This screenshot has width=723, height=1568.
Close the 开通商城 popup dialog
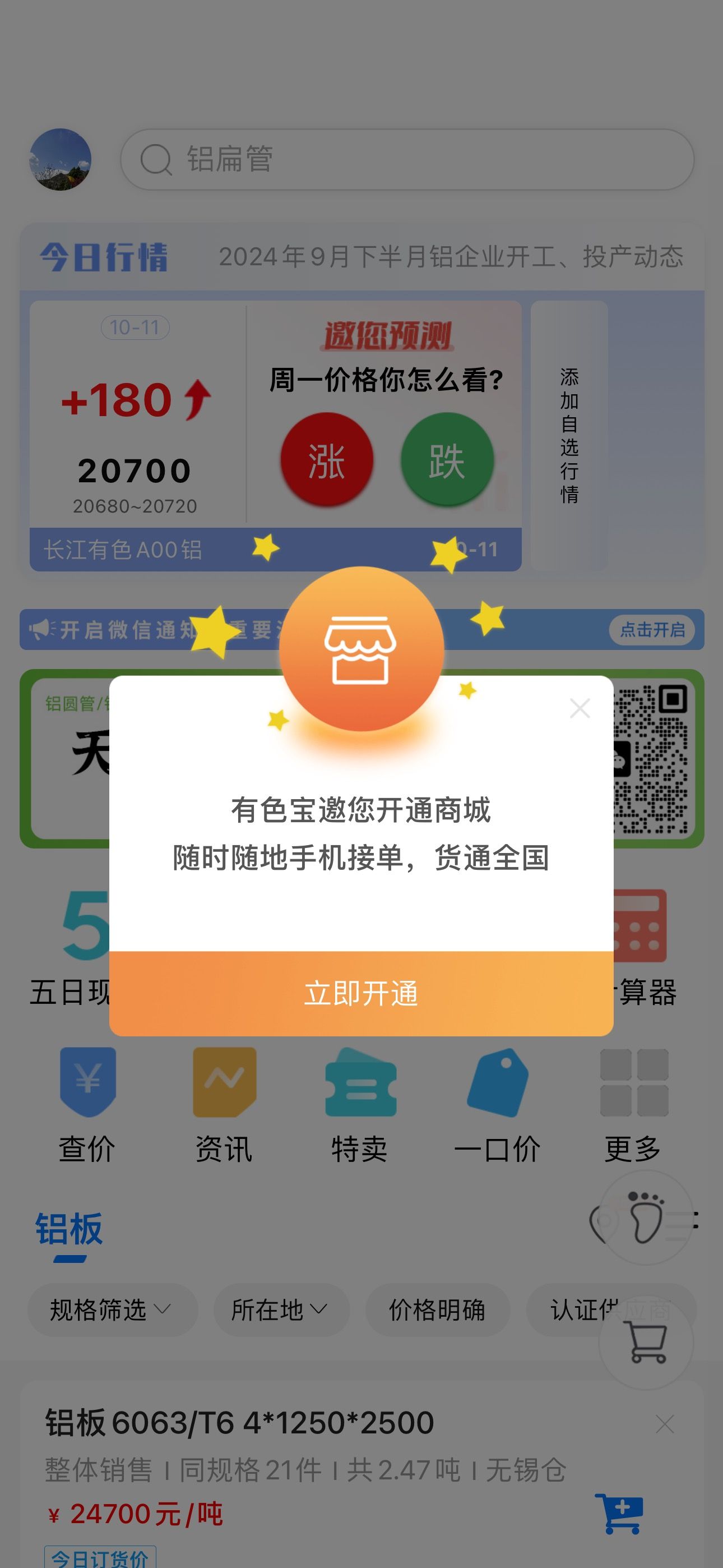(x=580, y=708)
